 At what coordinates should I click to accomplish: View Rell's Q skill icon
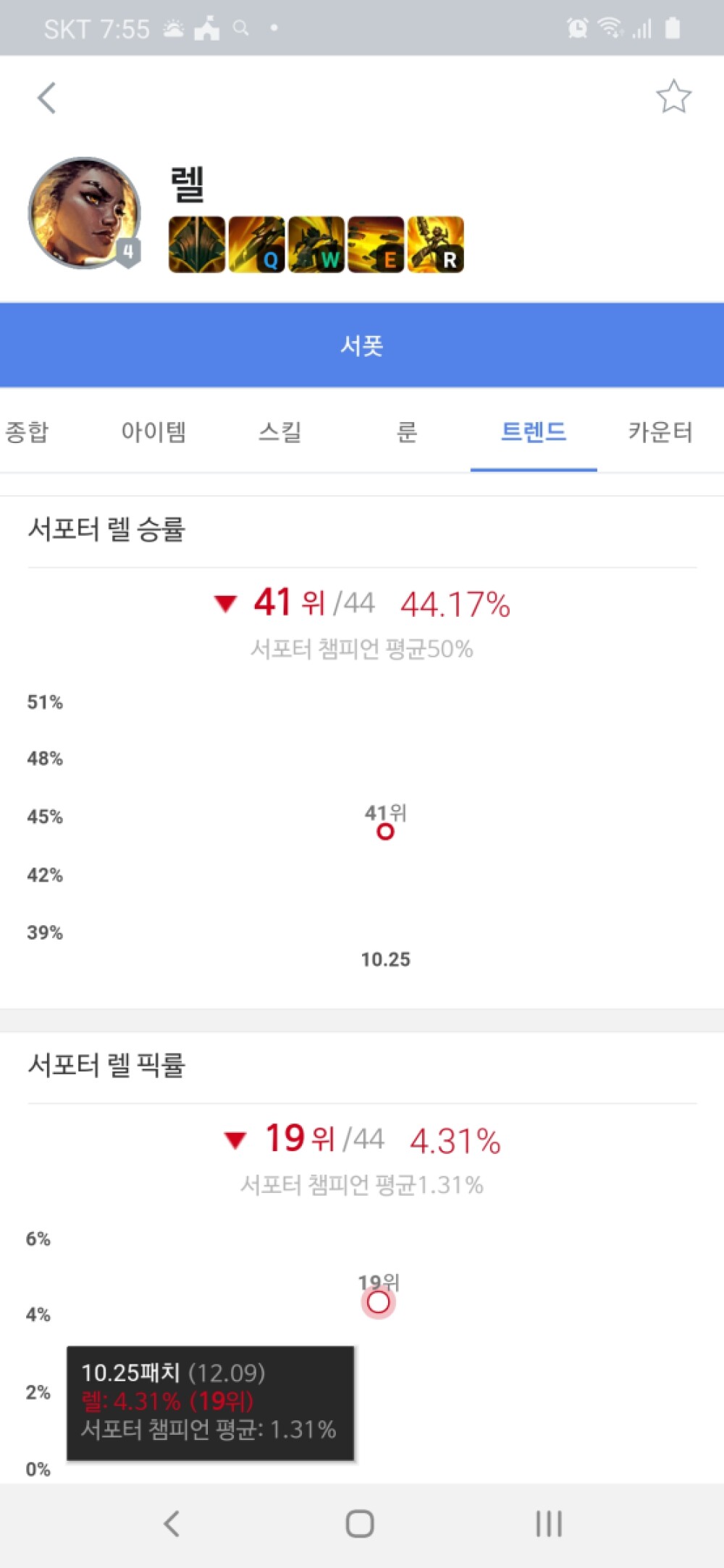(256, 245)
